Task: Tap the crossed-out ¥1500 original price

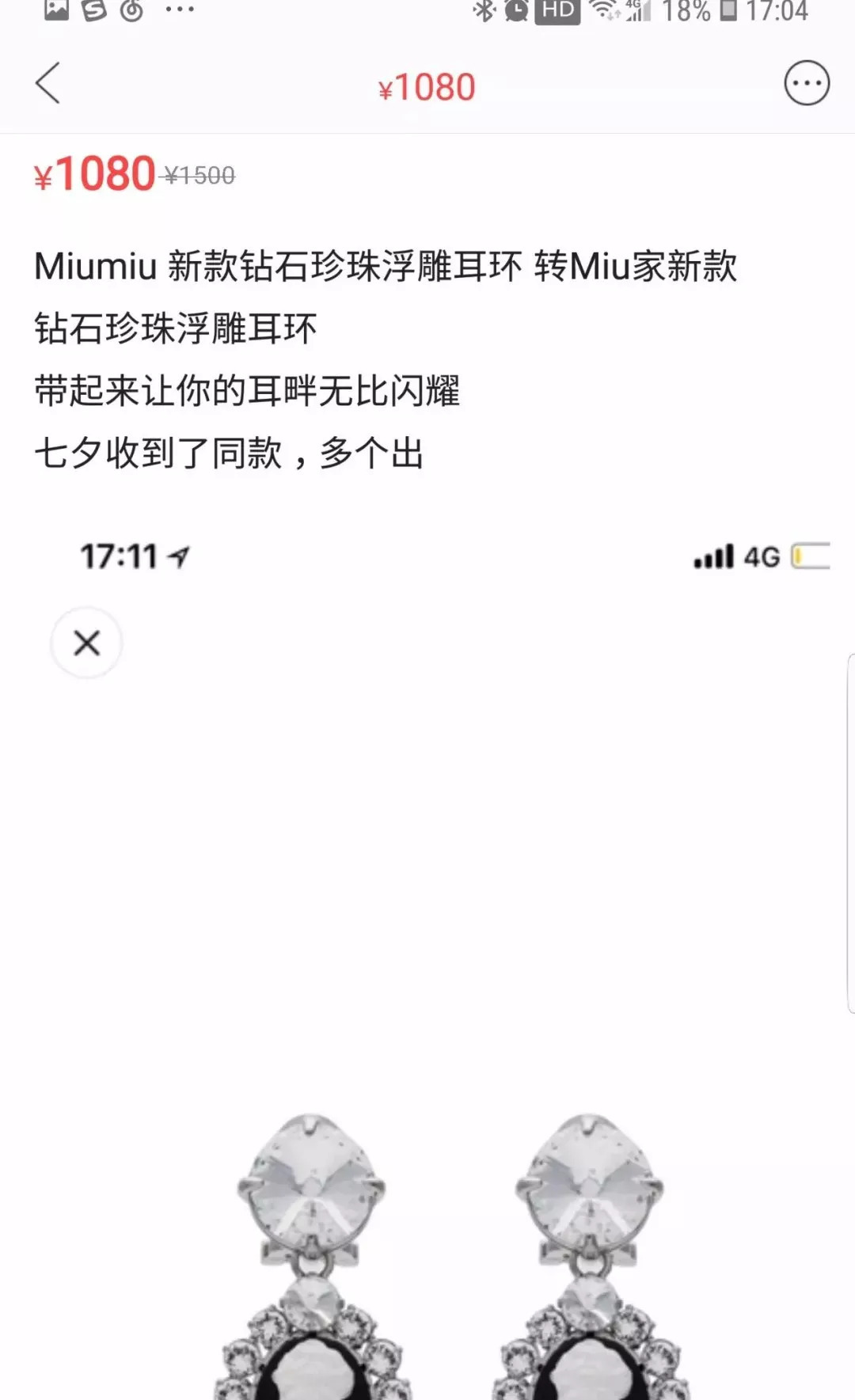Action: [197, 176]
